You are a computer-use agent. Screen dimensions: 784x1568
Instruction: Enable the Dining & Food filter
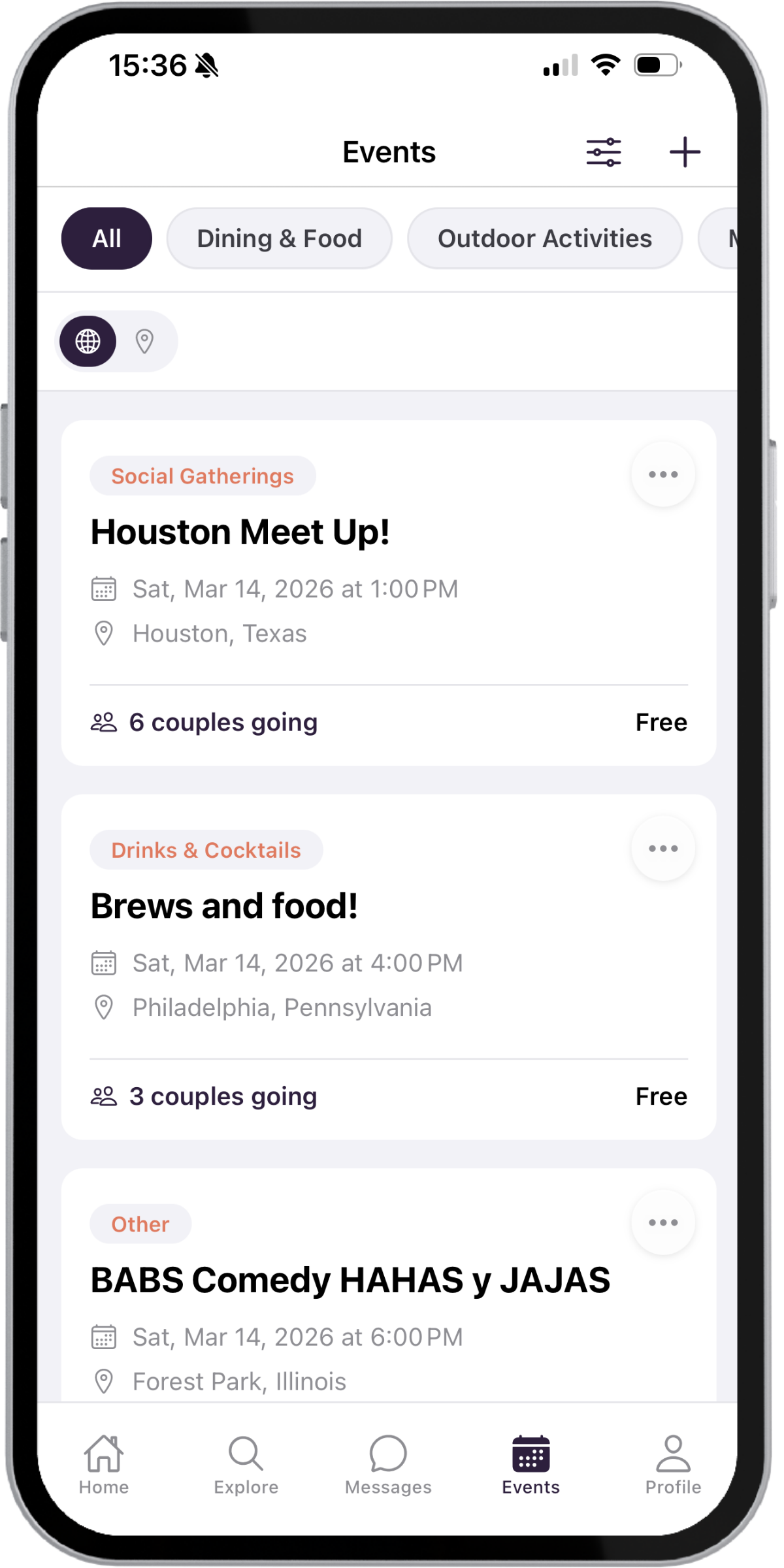(279, 238)
